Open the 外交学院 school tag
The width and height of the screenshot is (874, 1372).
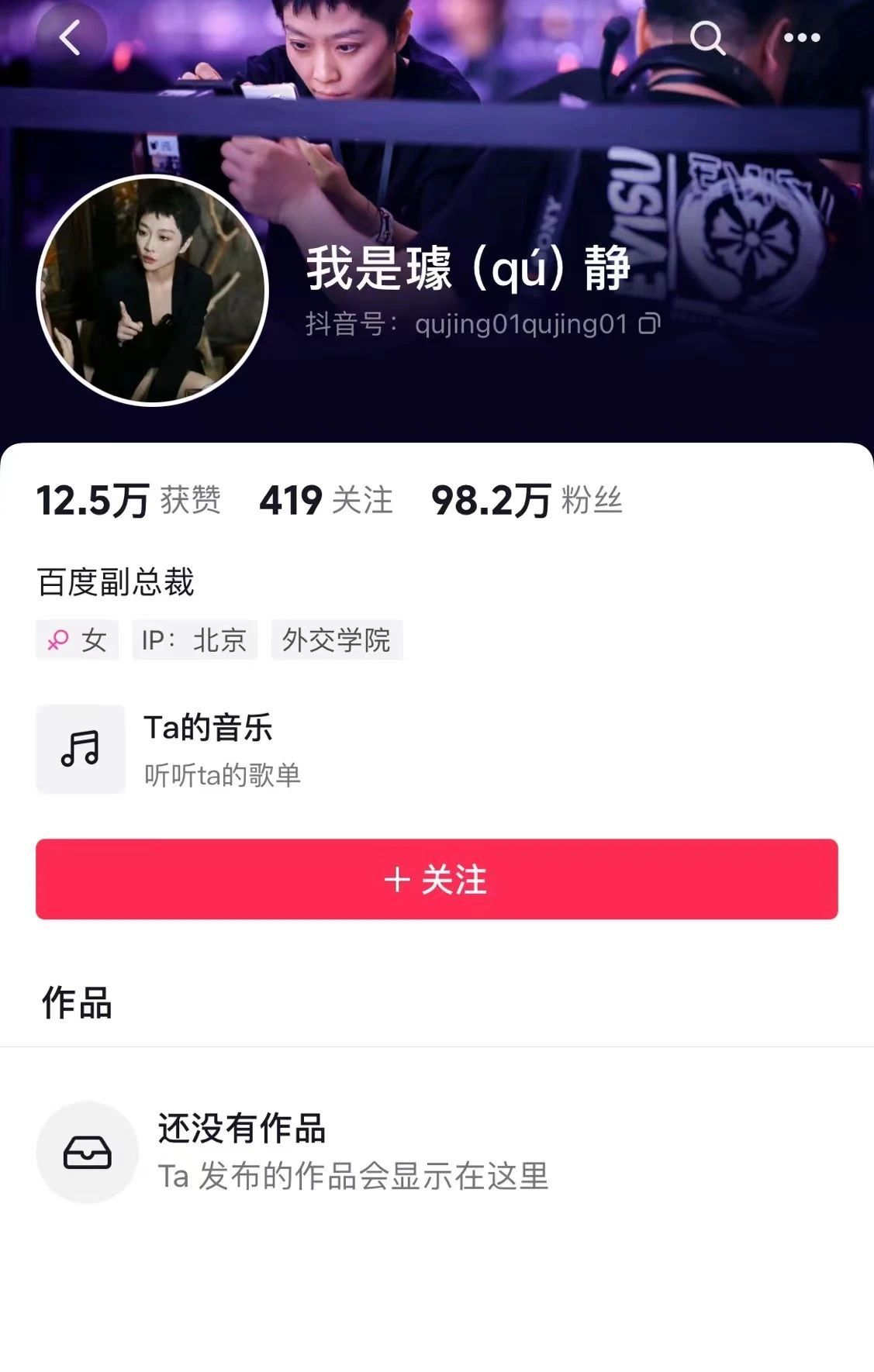337,640
